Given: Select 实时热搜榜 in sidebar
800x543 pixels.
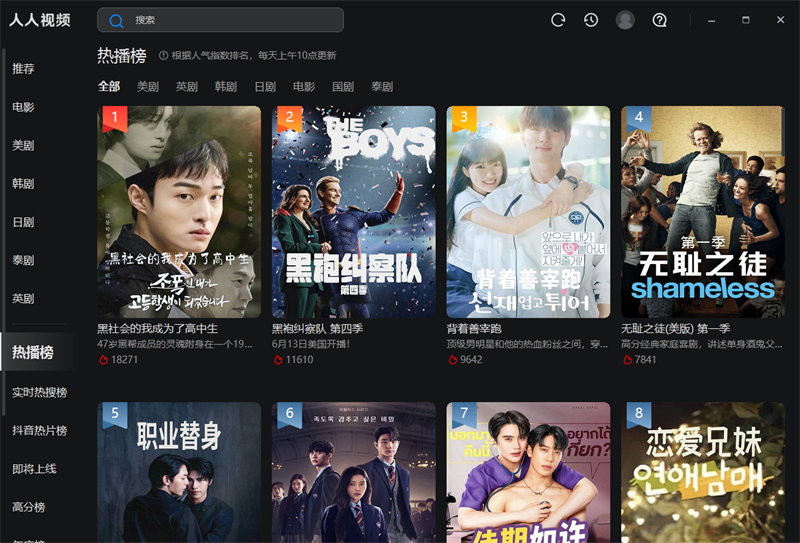Looking at the screenshot, I should (39, 392).
